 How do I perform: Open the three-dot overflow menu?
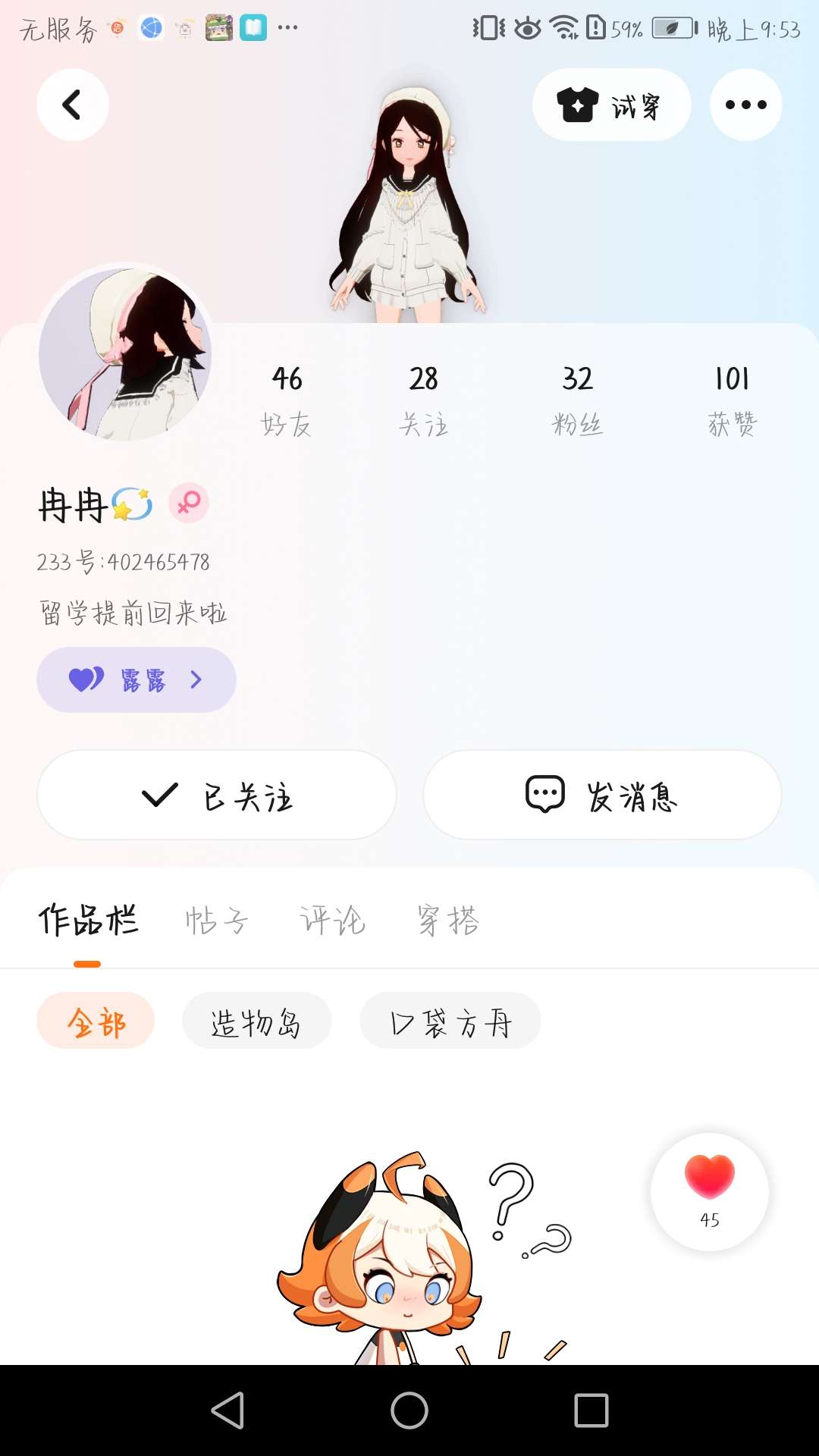click(745, 105)
